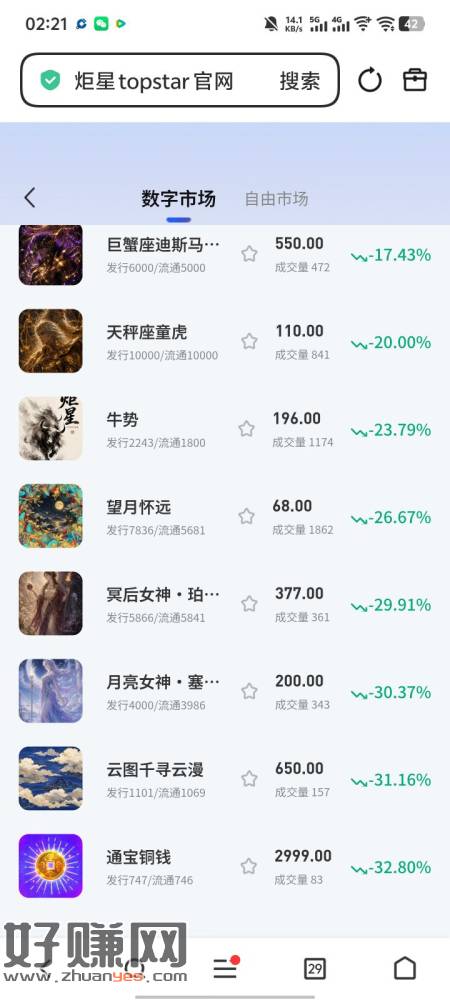Favorite 牛势 with its star icon

click(247, 429)
